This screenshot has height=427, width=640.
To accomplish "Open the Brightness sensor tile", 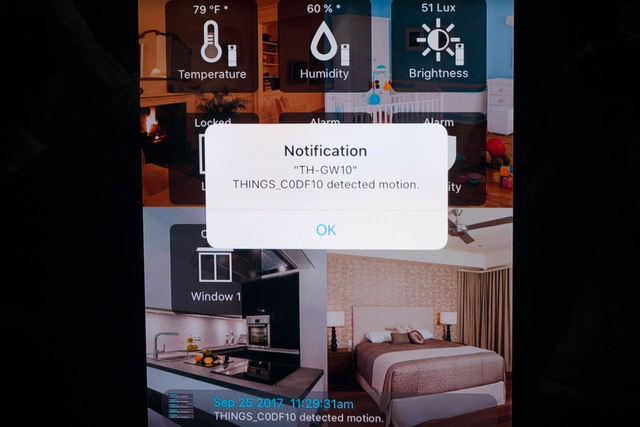I will (x=438, y=47).
